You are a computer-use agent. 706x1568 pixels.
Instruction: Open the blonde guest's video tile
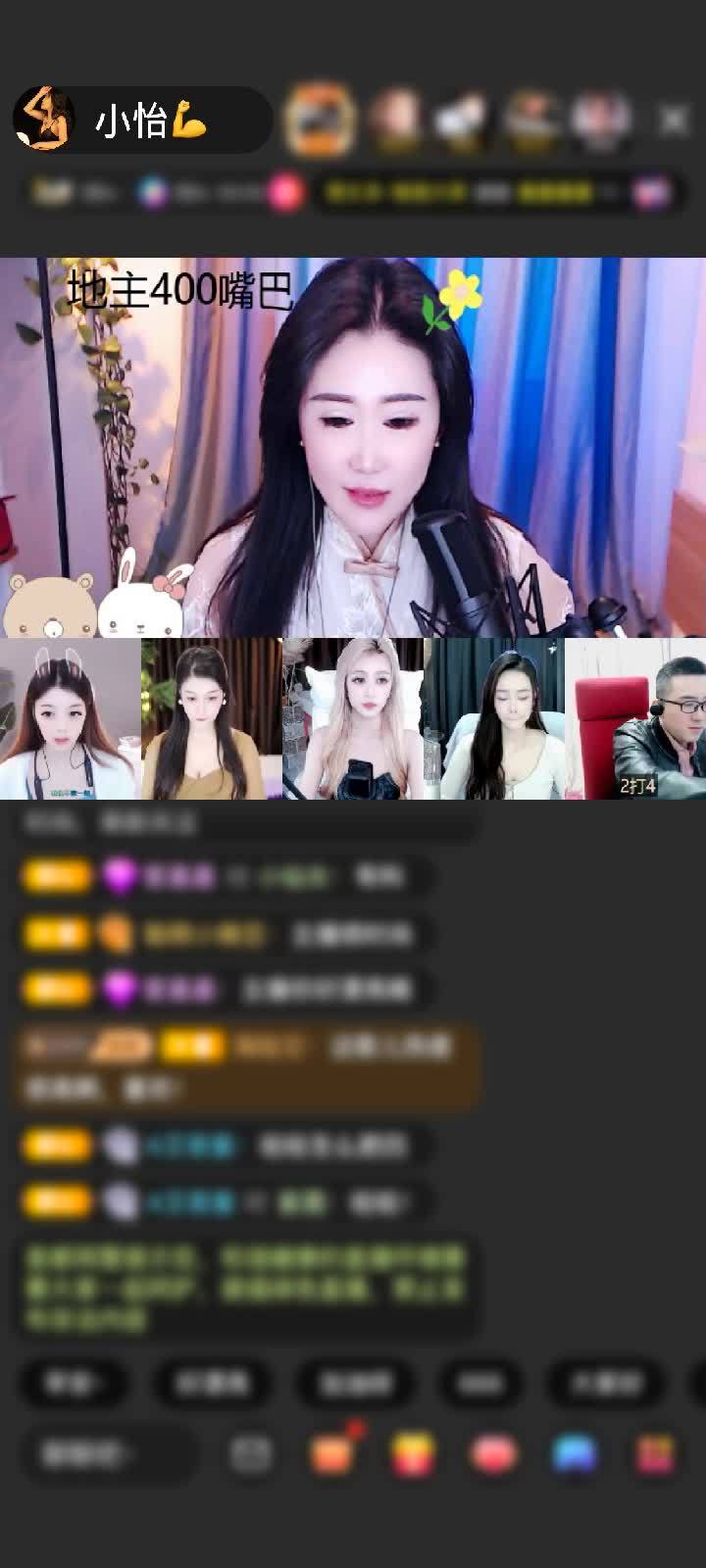[353, 718]
